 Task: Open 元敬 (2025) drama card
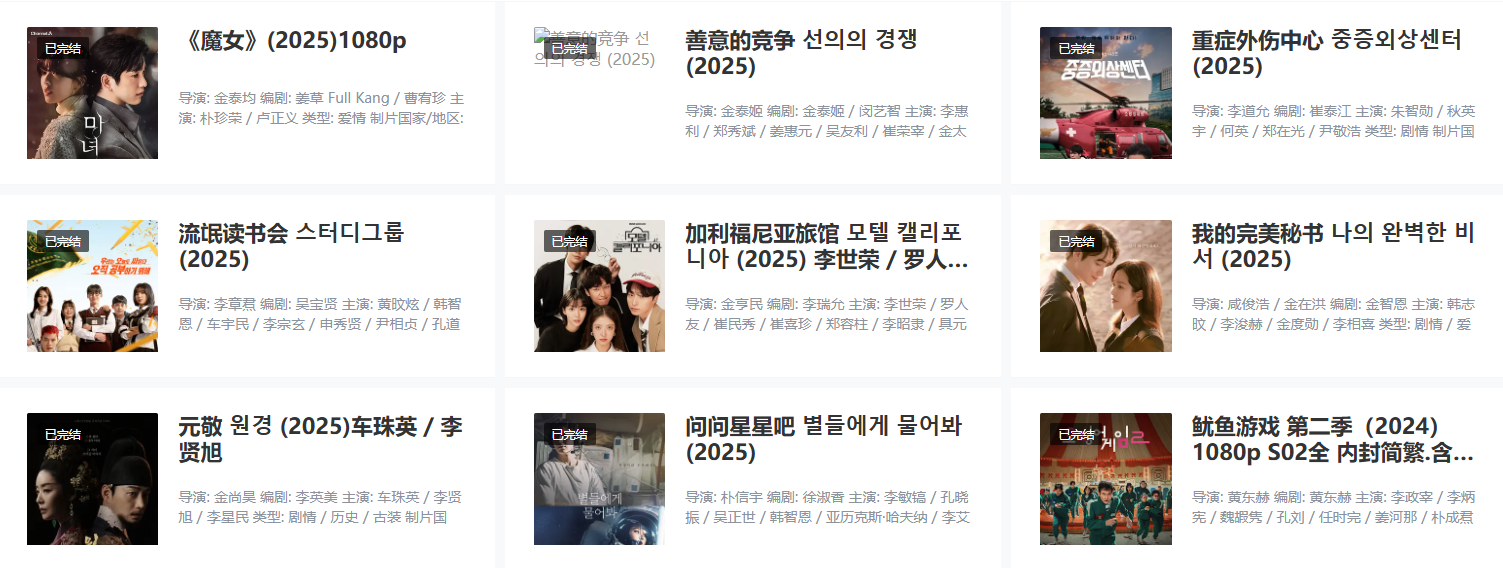click(x=320, y=439)
